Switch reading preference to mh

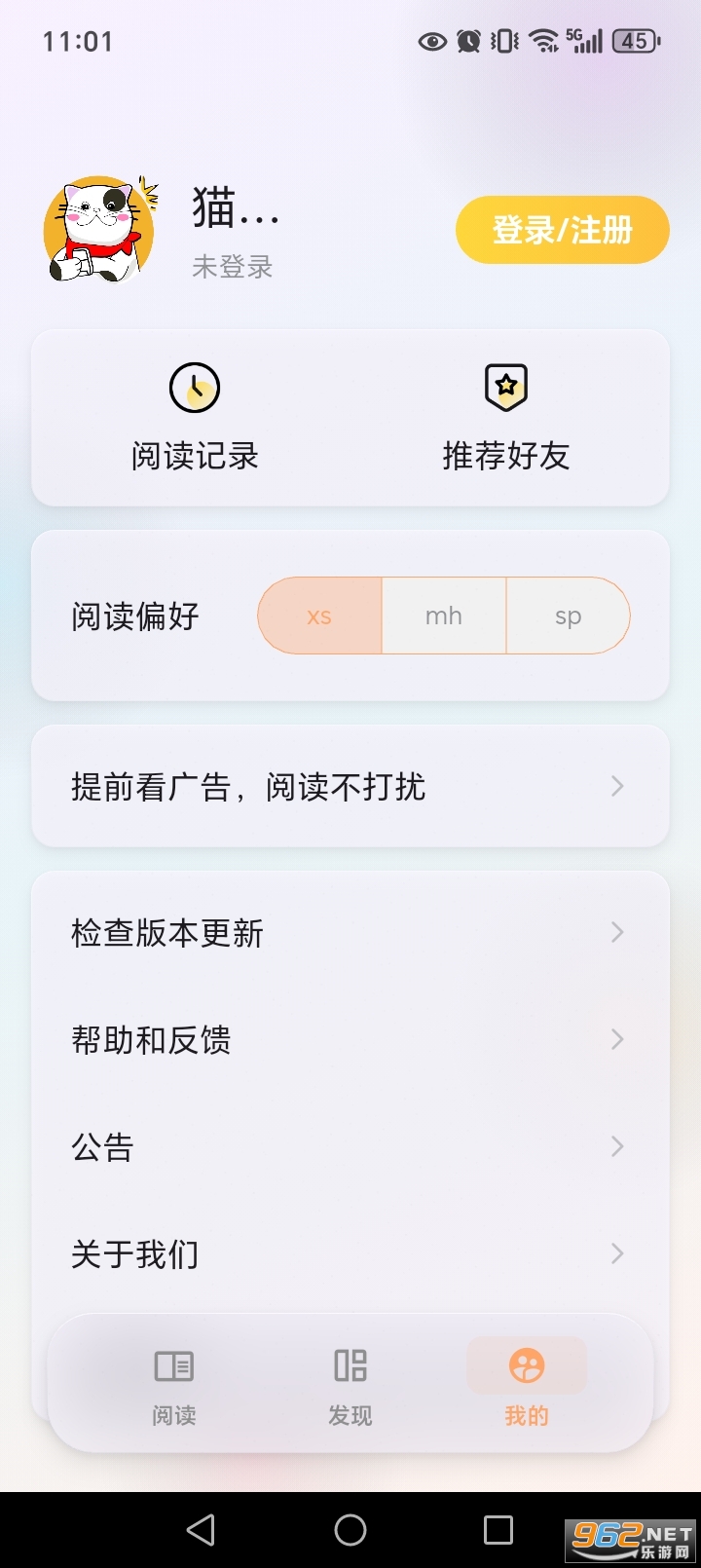(x=444, y=616)
